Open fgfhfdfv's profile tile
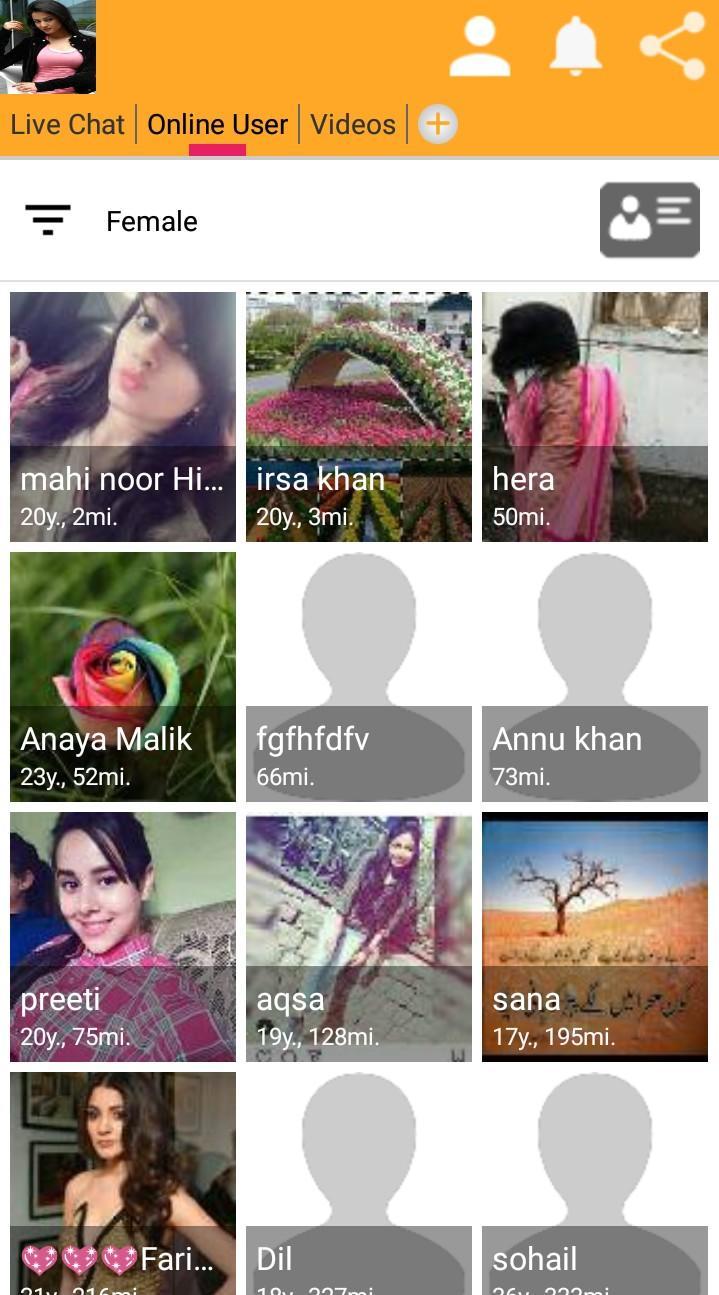The width and height of the screenshot is (719, 1295). pyautogui.click(x=358, y=676)
